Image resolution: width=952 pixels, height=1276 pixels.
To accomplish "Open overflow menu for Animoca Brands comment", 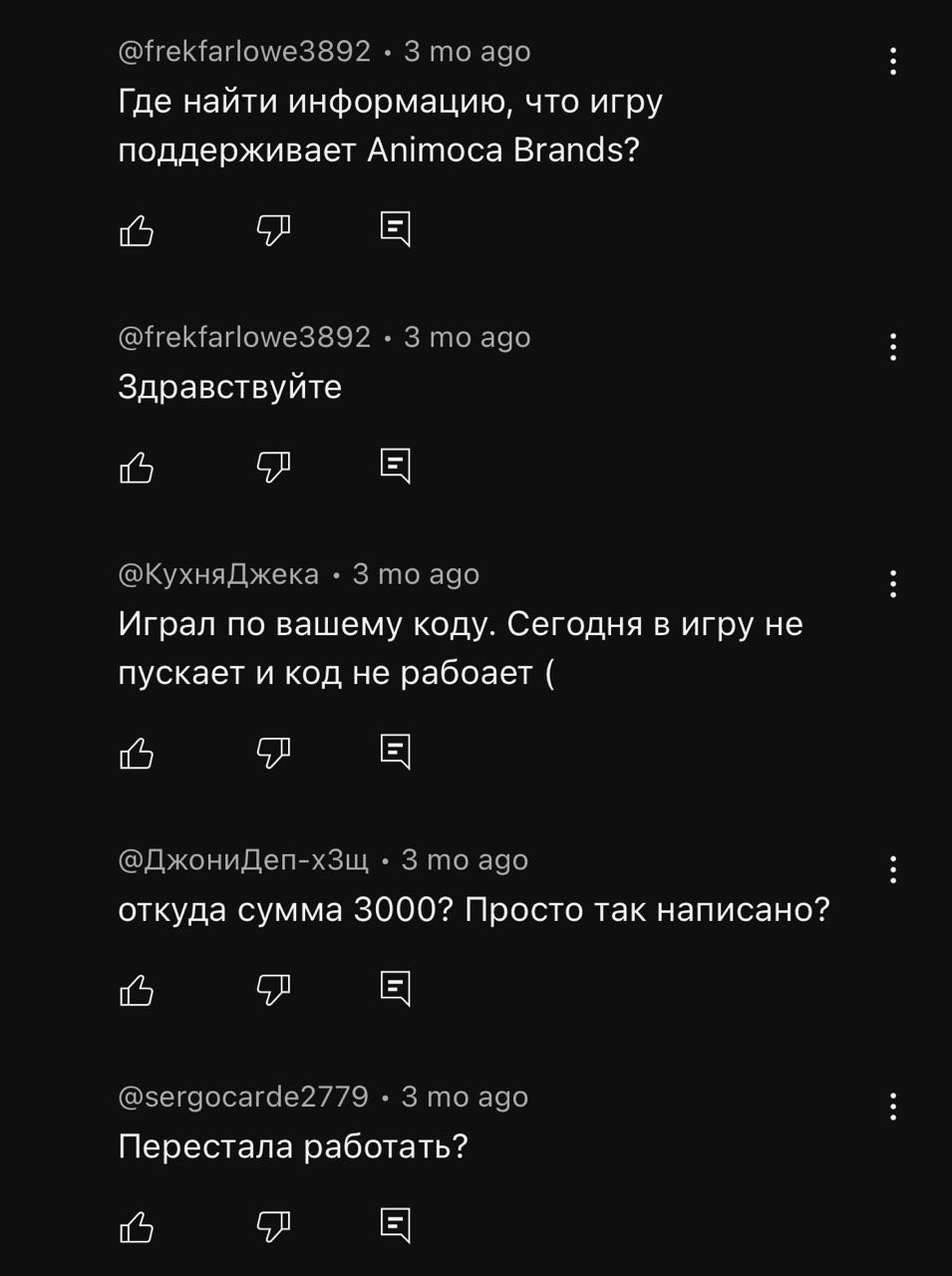I will click(893, 62).
